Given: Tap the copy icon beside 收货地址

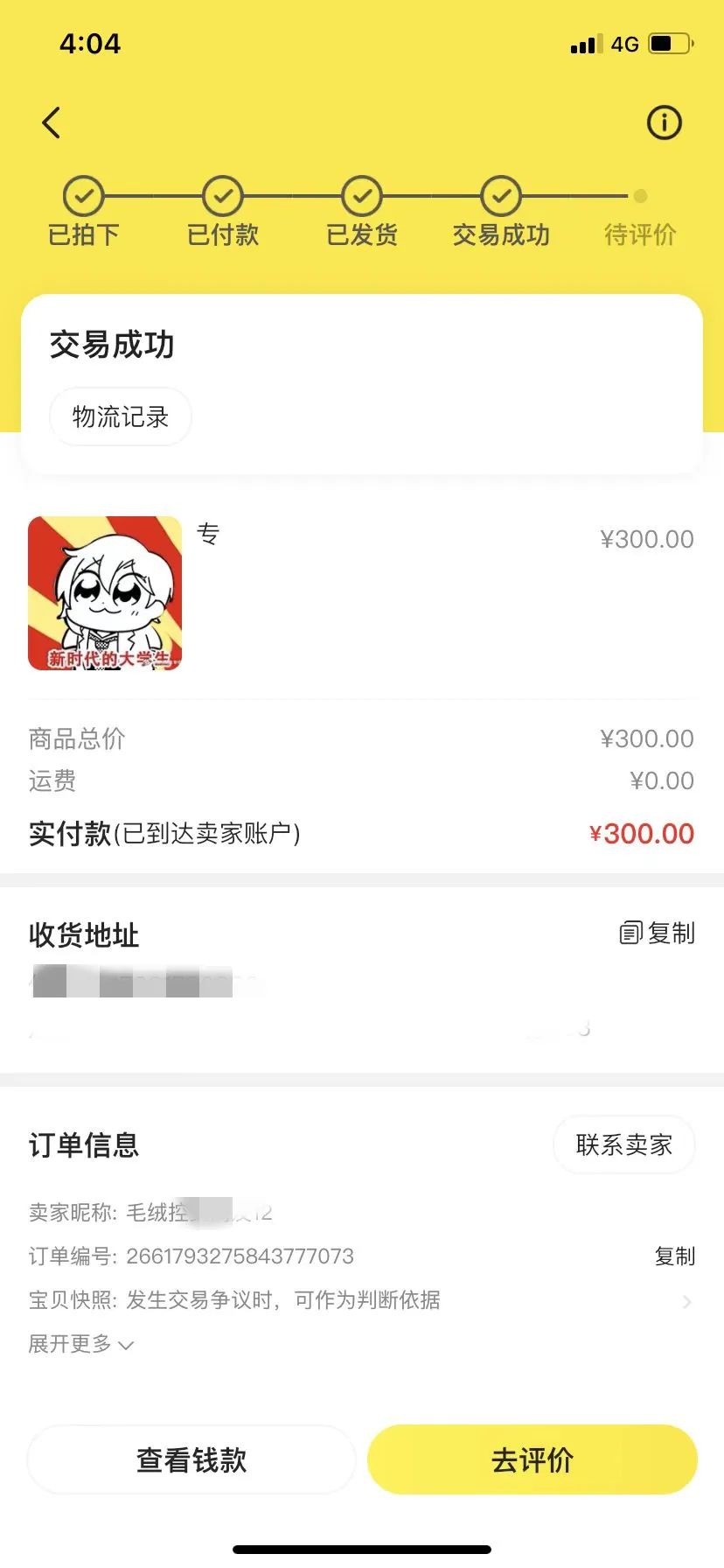Looking at the screenshot, I should point(631,934).
